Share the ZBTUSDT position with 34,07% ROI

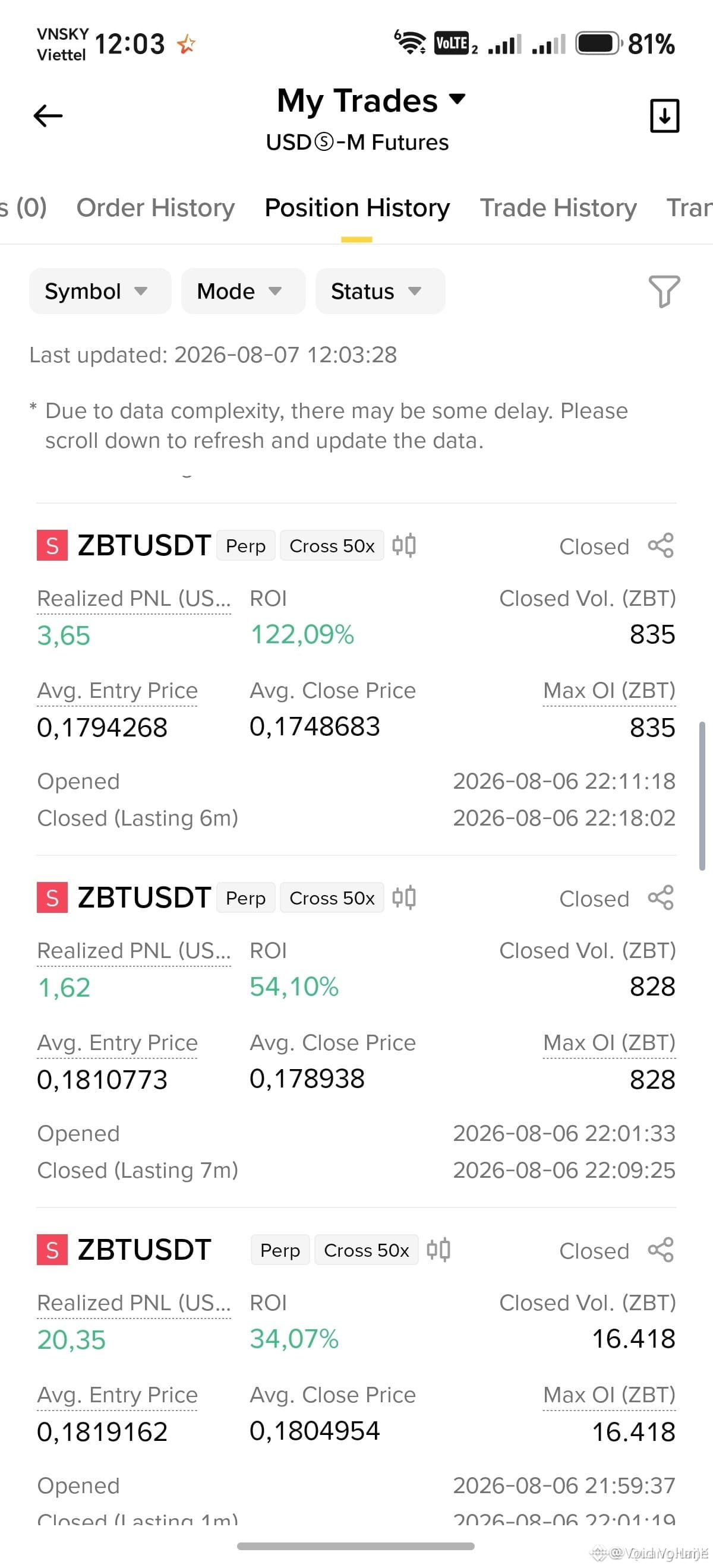661,1250
